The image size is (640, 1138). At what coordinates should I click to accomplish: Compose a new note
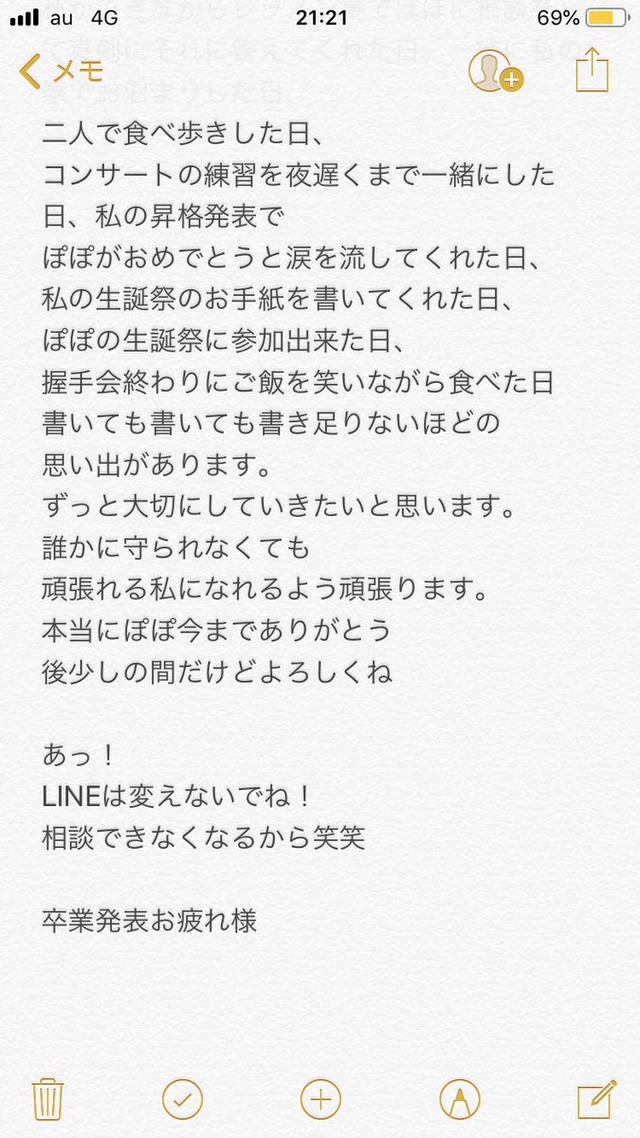597,1099
